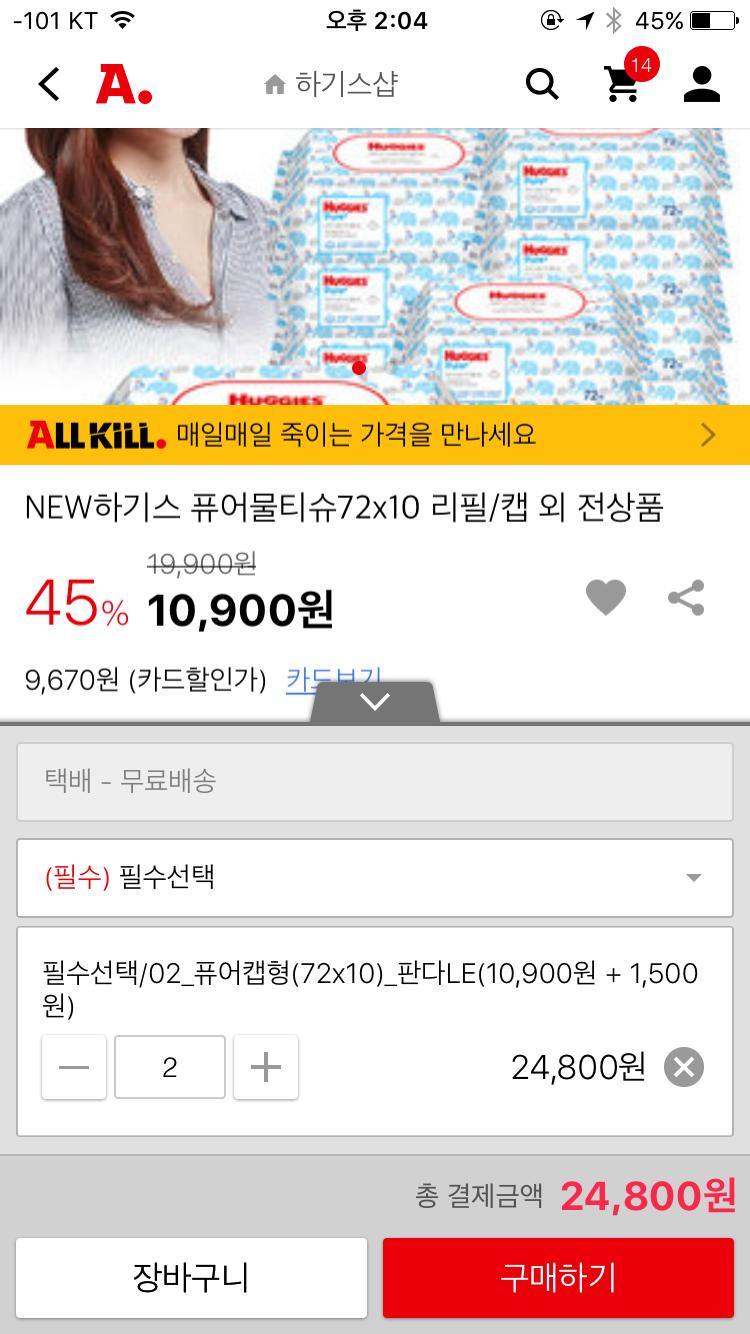
Task: Decrease the quantity with the minus button
Action: coord(74,1068)
